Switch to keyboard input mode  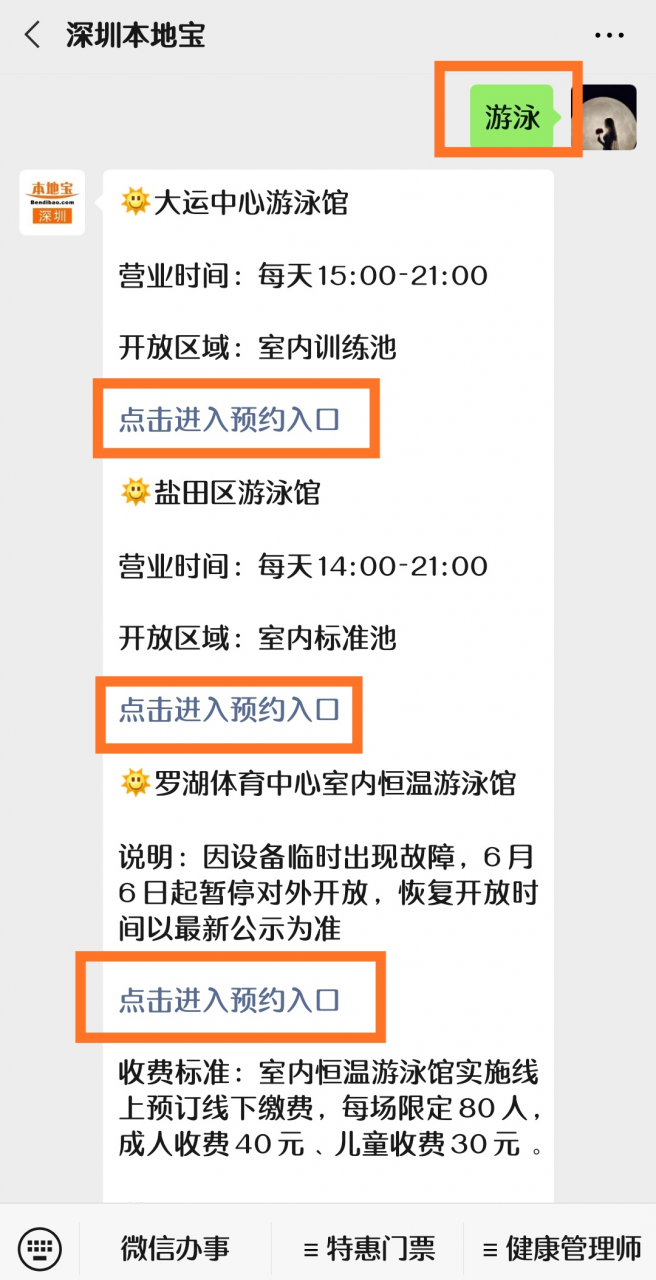pyautogui.click(x=40, y=1248)
